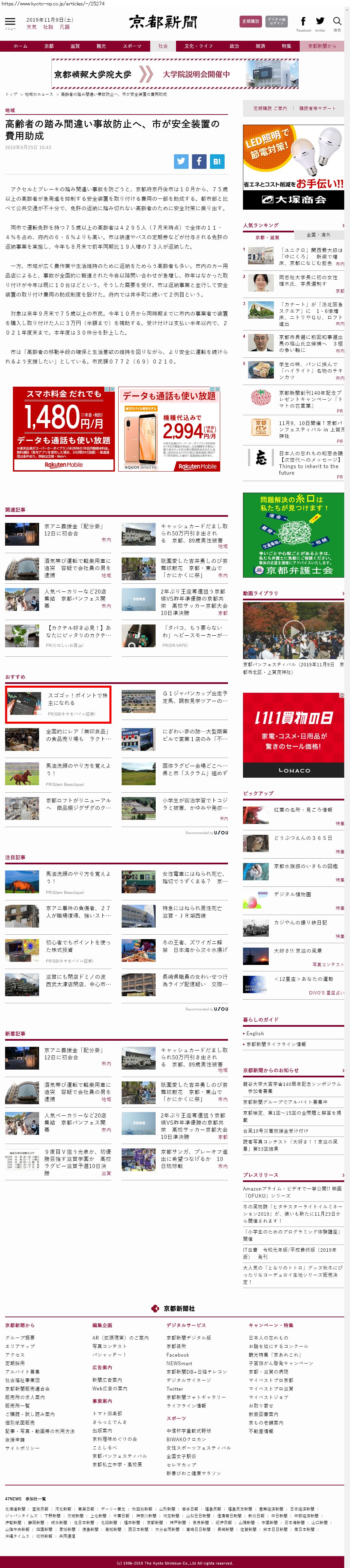The width and height of the screenshot is (350, 1568).
Task: Share the article on Facebook
Action: click(199, 161)
